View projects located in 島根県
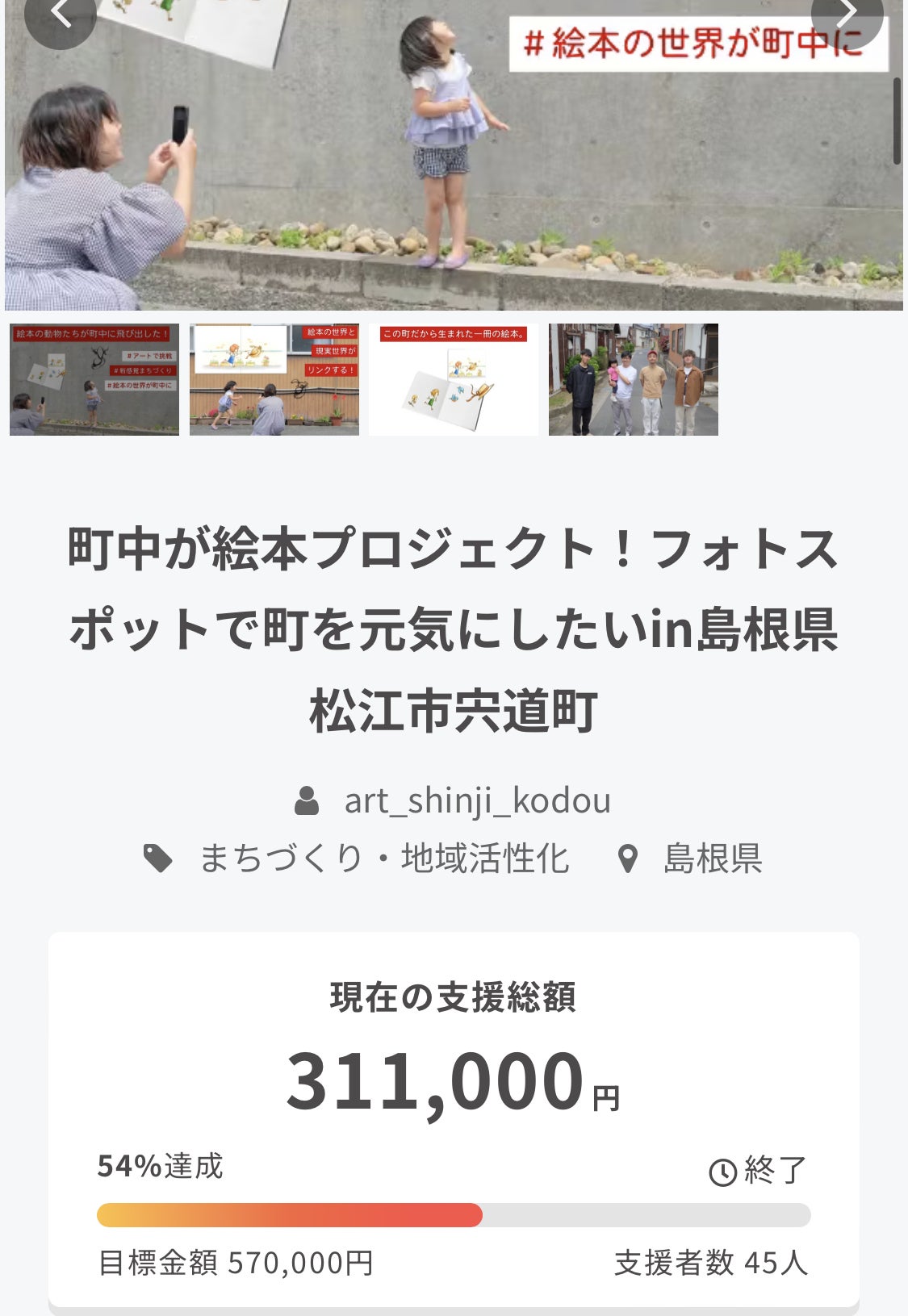 point(712,859)
